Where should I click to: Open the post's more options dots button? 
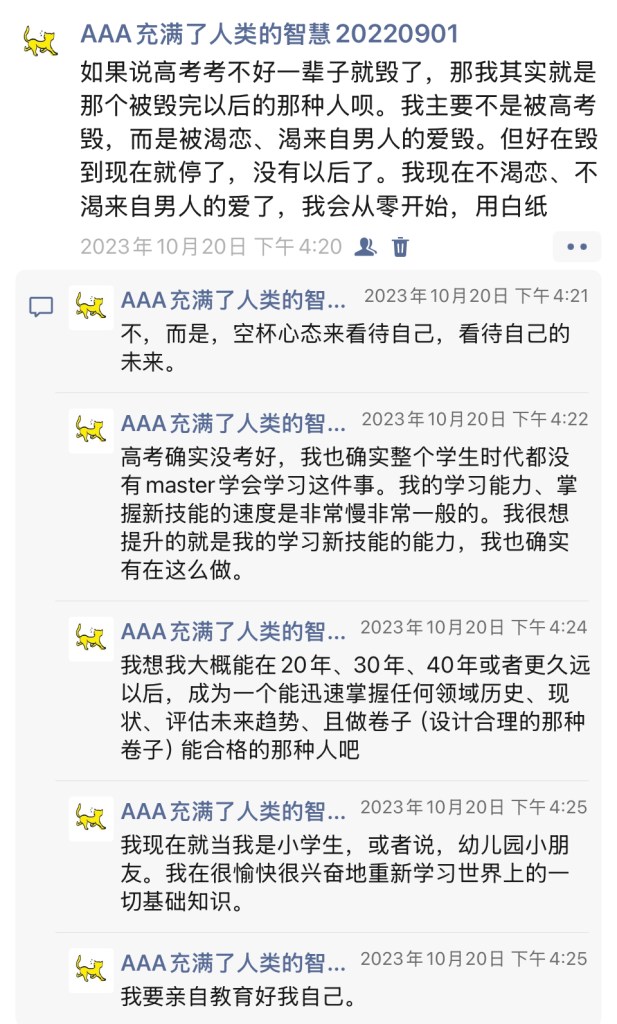[577, 246]
